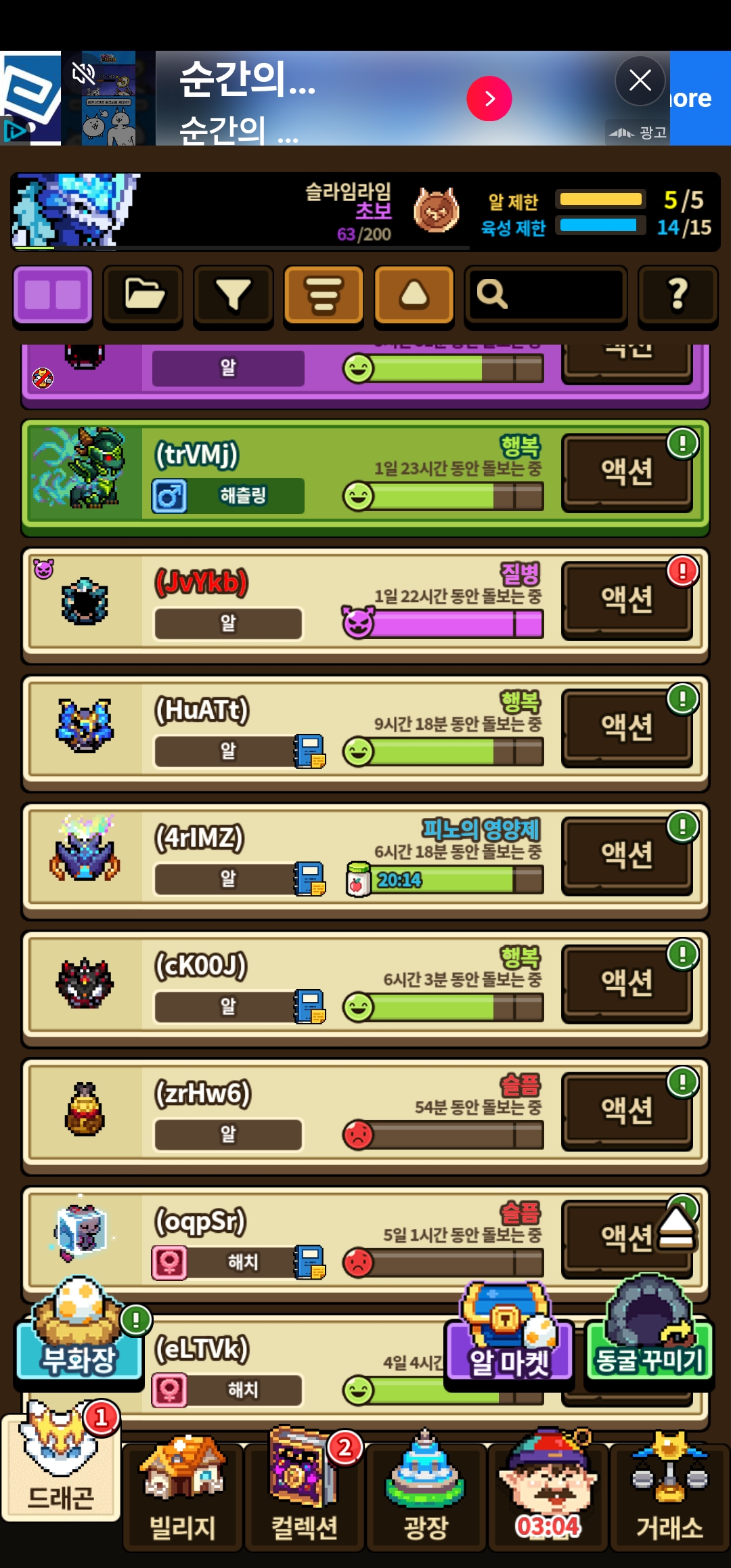Tap 액션 for egg cK00J
731x1568 pixels.
pos(627,983)
